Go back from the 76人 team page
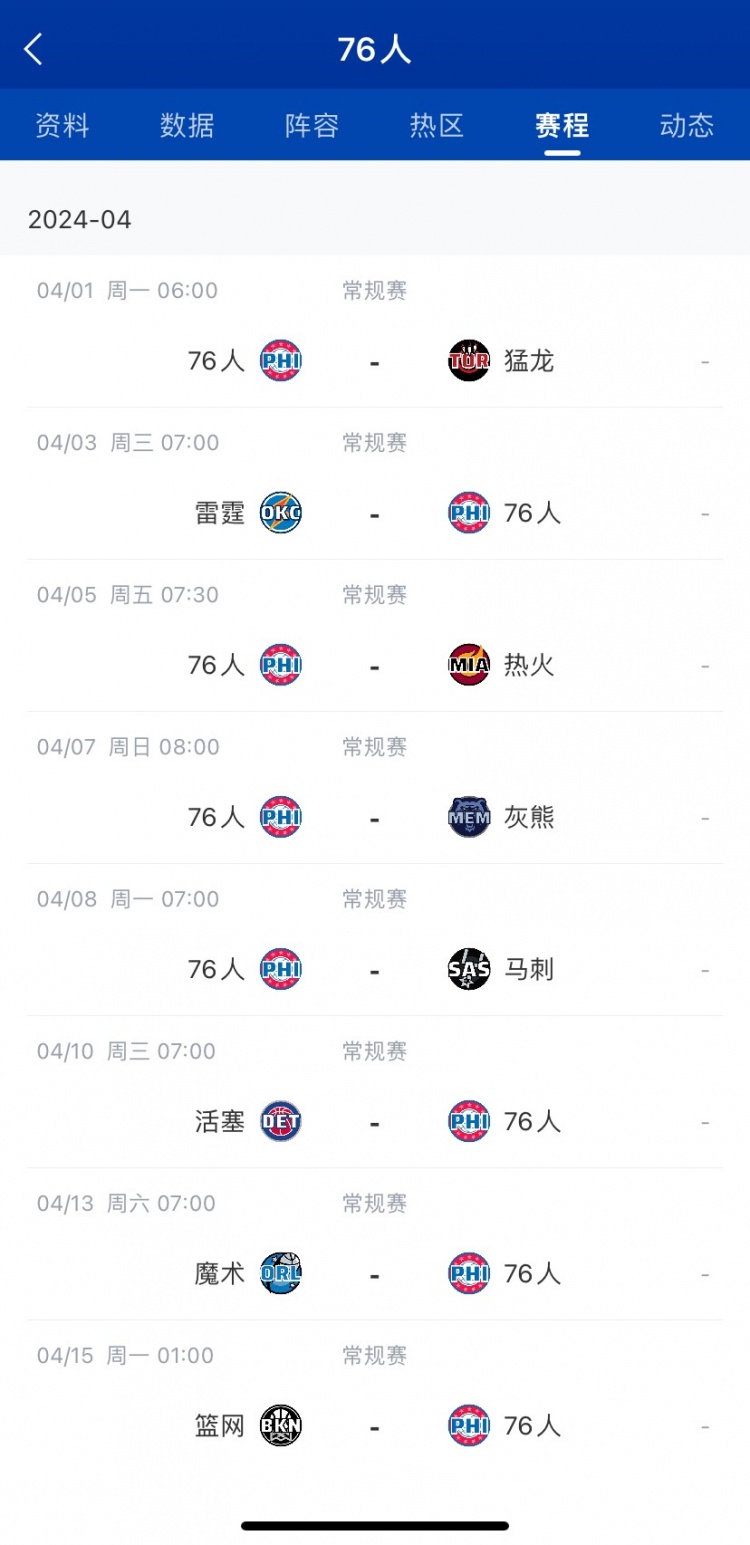Viewport: 750px width, 1545px height. click(x=34, y=48)
